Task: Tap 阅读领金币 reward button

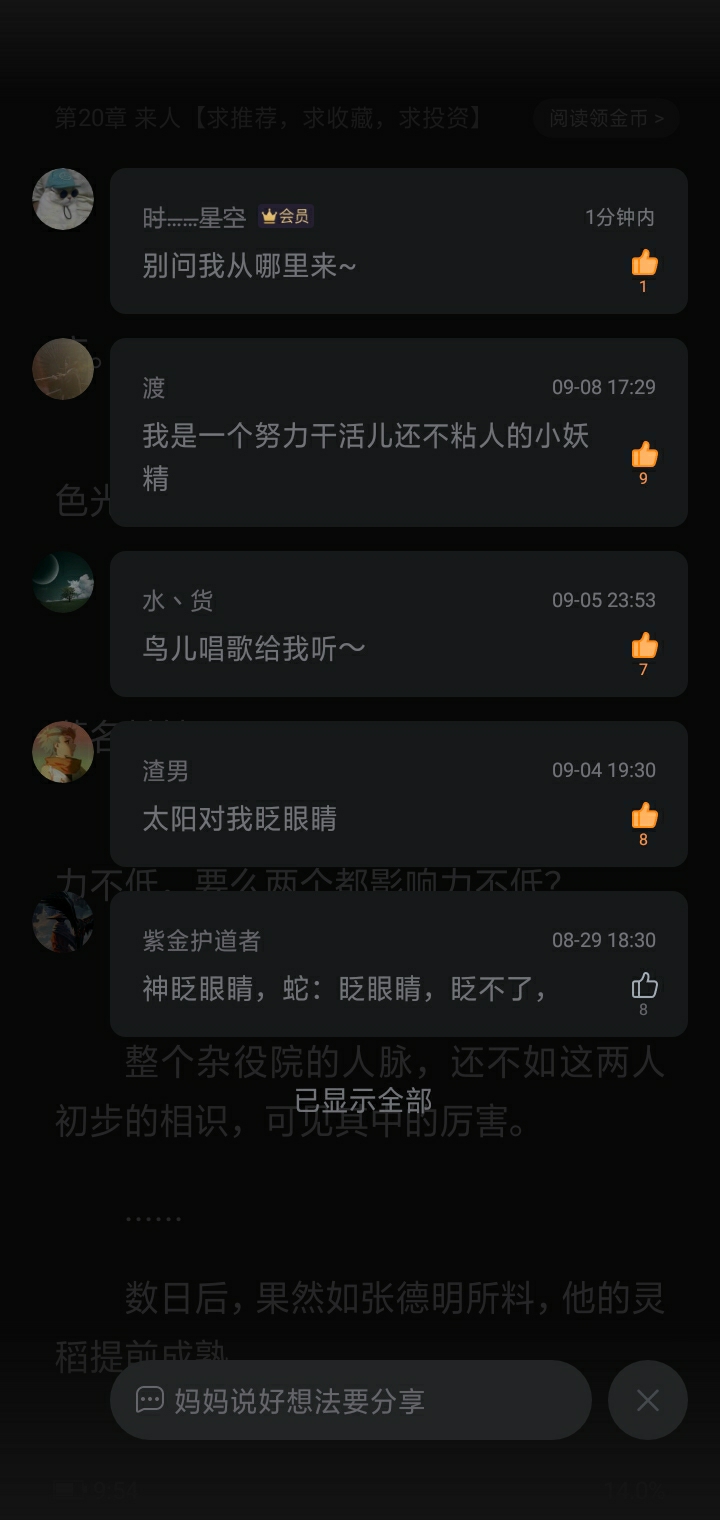Action: click(606, 119)
